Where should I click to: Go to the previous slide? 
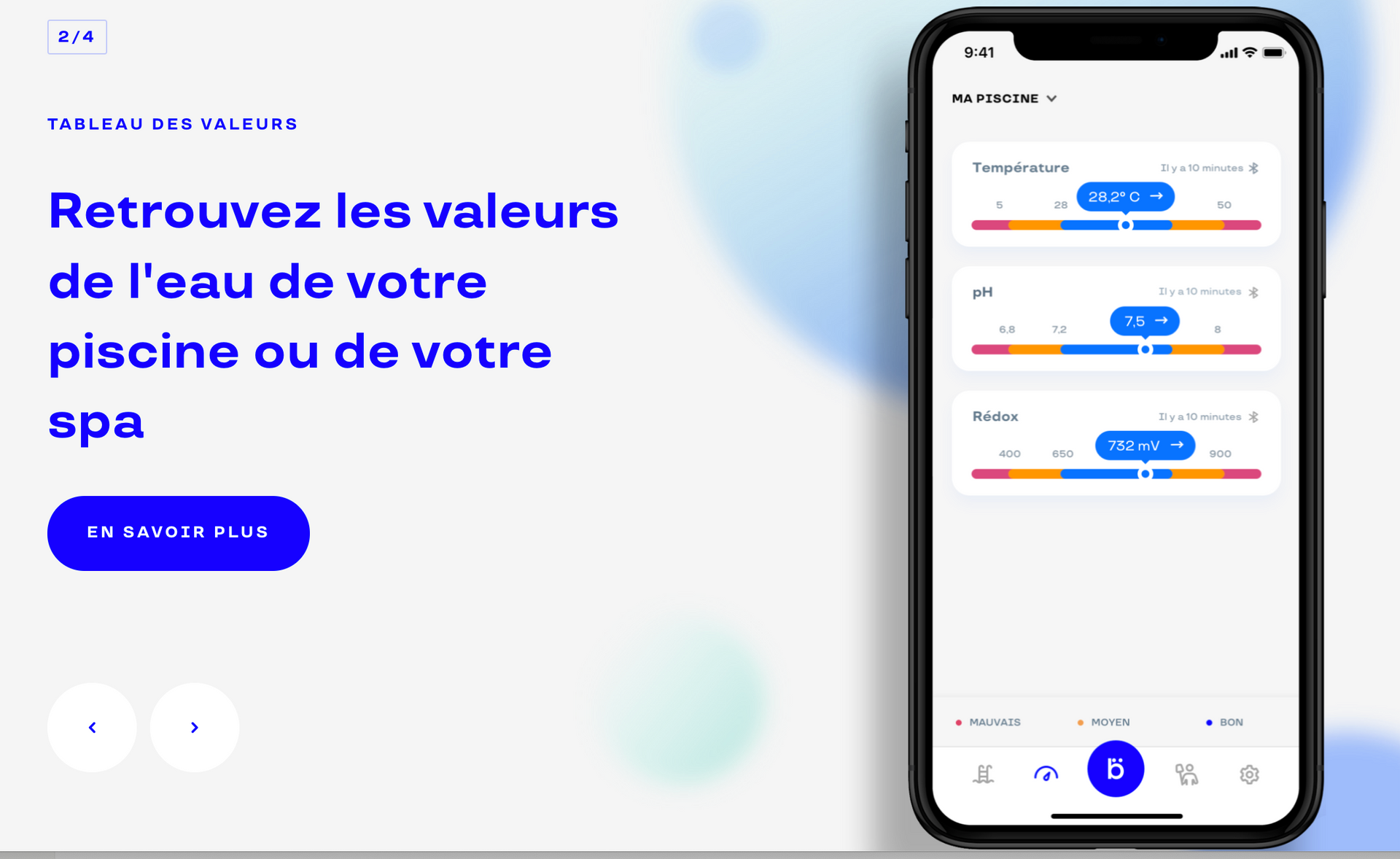point(92,727)
